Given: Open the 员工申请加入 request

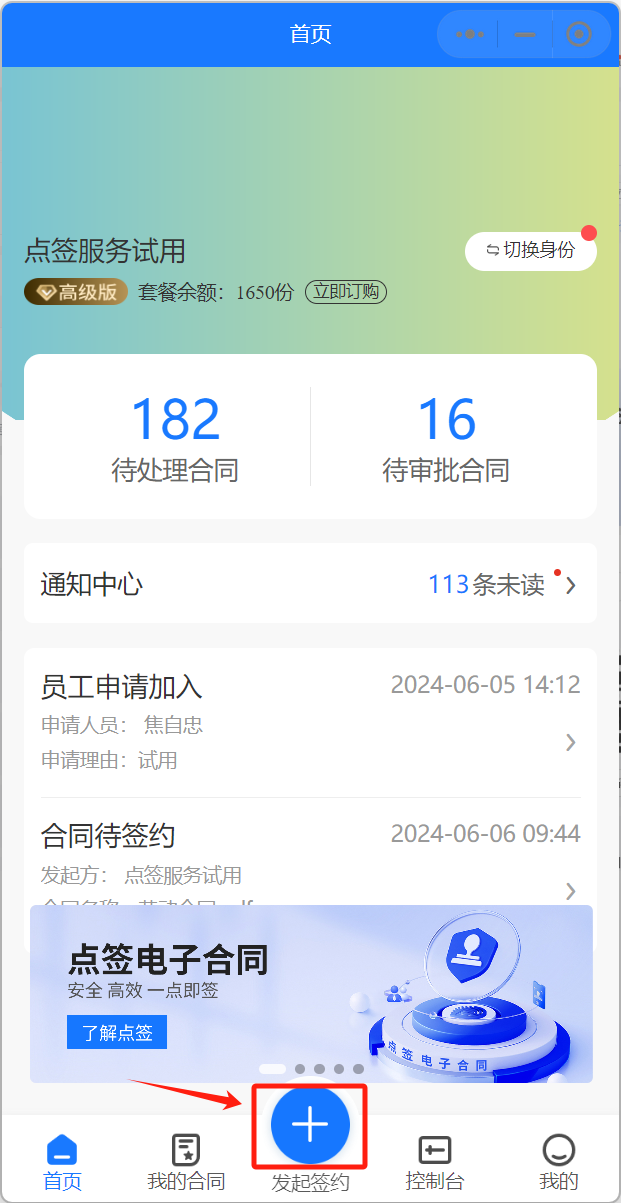Looking at the screenshot, I should click(310, 722).
